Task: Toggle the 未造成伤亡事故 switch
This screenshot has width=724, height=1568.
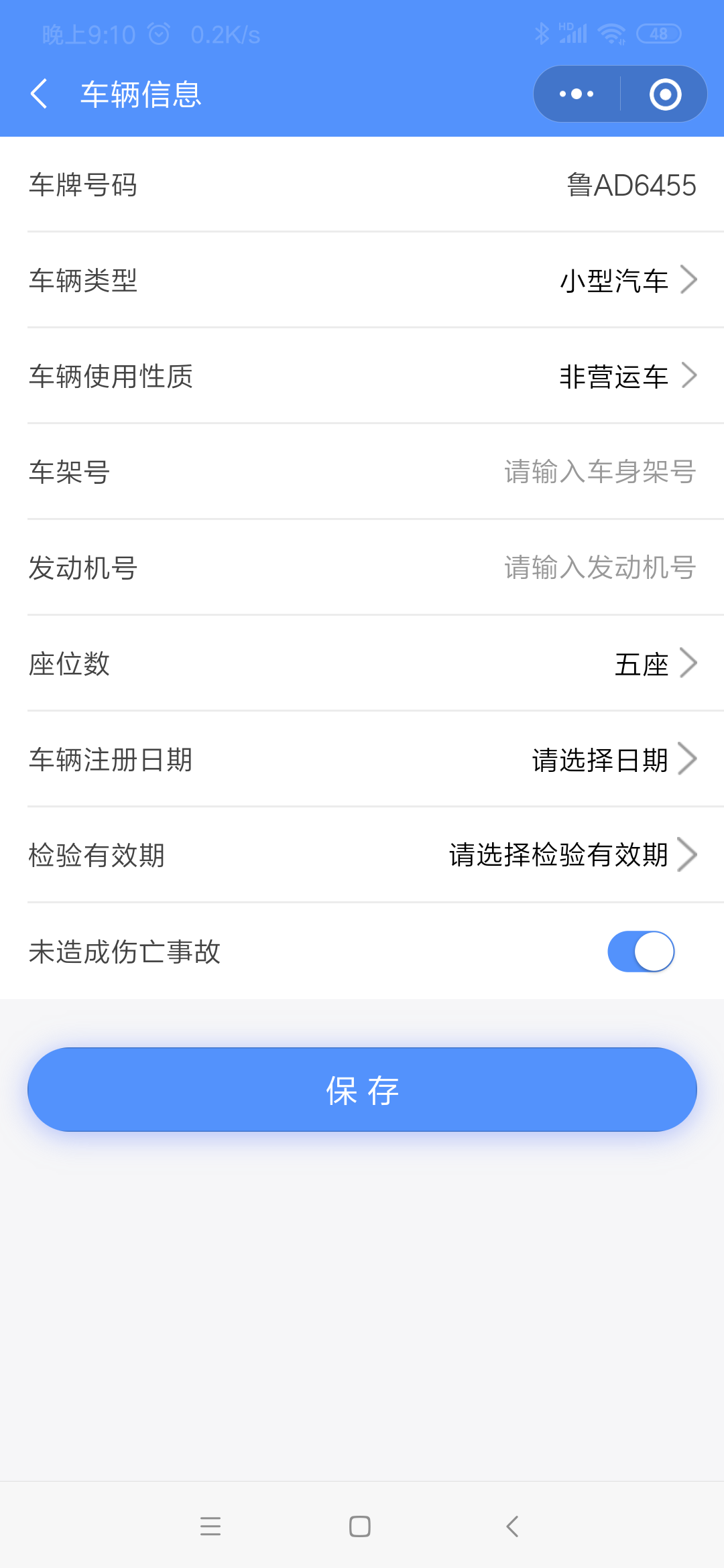Action: (641, 952)
